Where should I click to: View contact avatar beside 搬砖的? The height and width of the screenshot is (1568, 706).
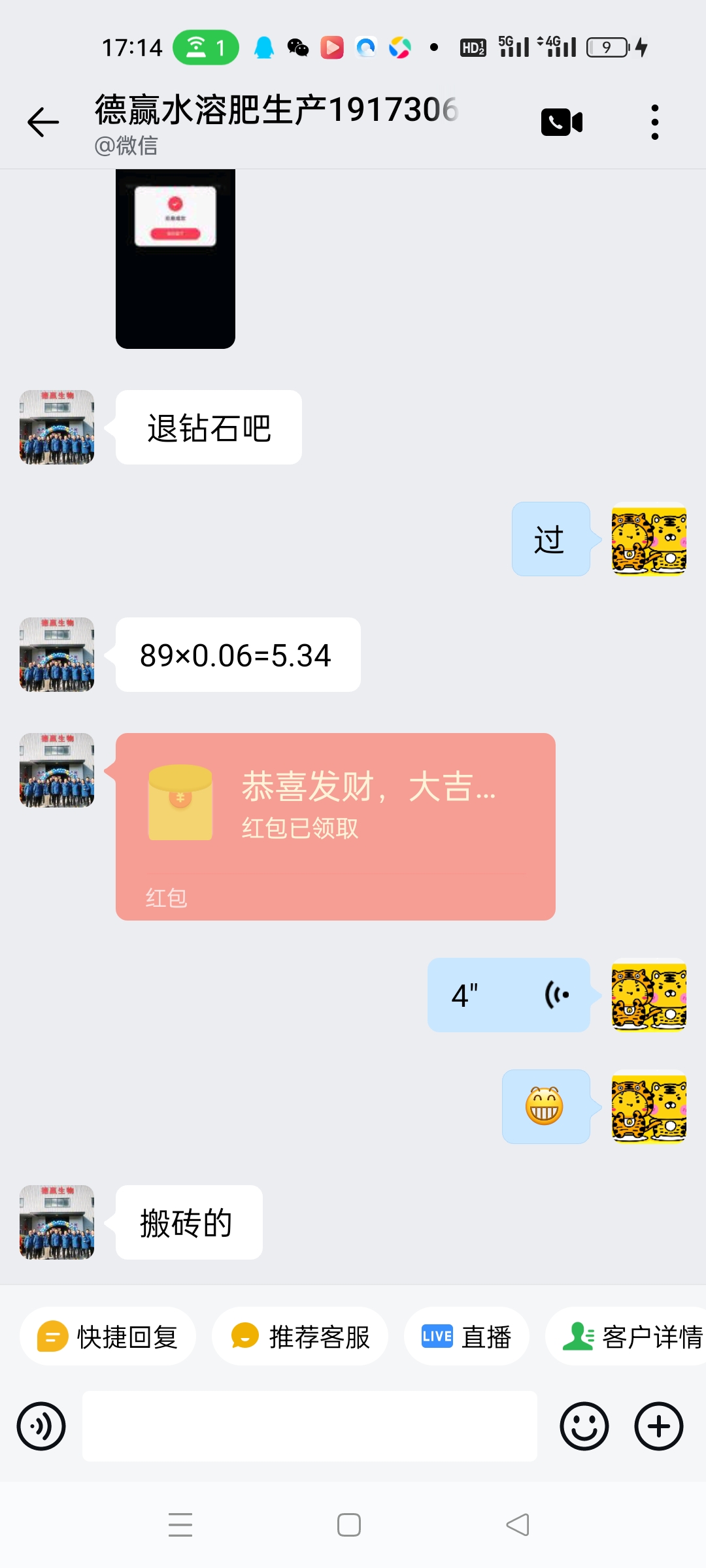(57, 1222)
